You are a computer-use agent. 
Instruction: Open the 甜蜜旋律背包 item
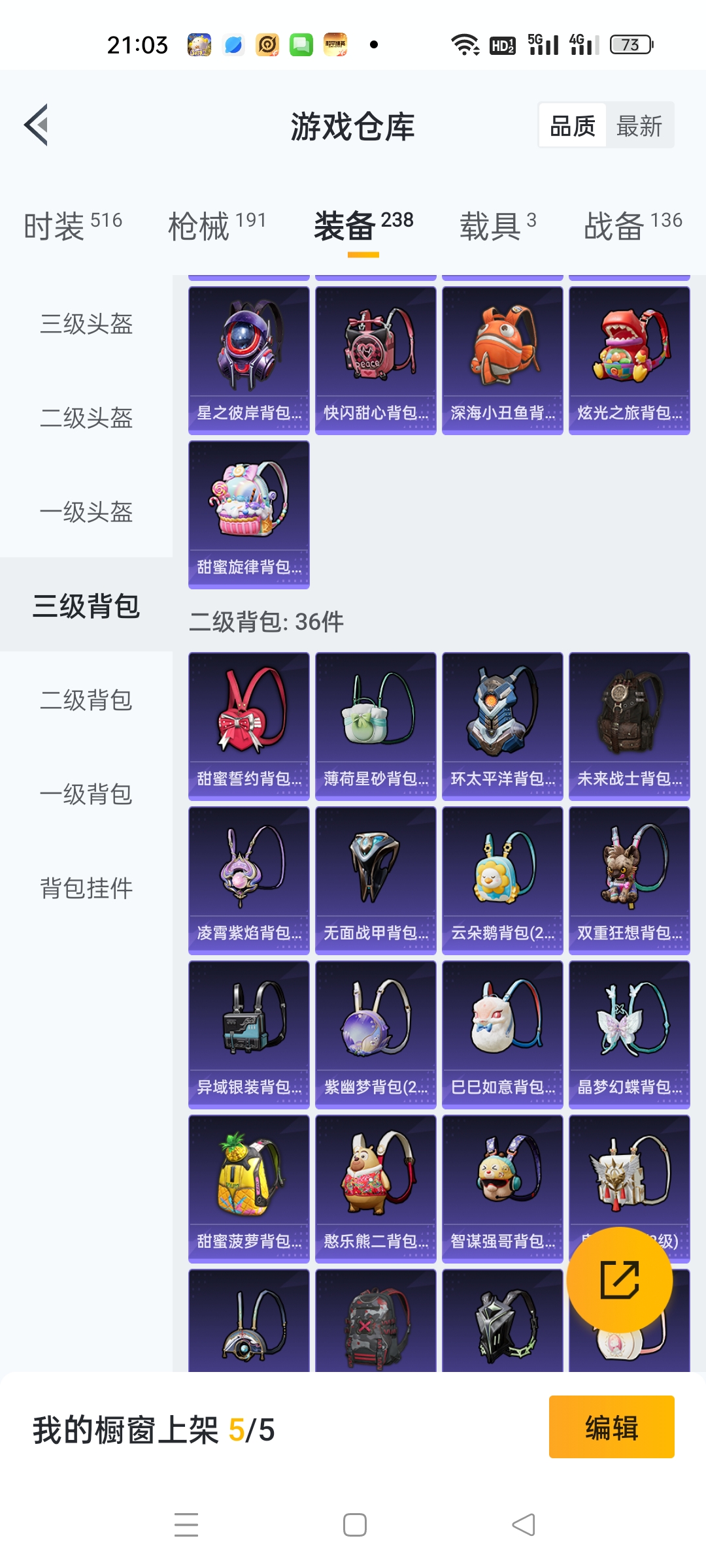click(x=249, y=515)
